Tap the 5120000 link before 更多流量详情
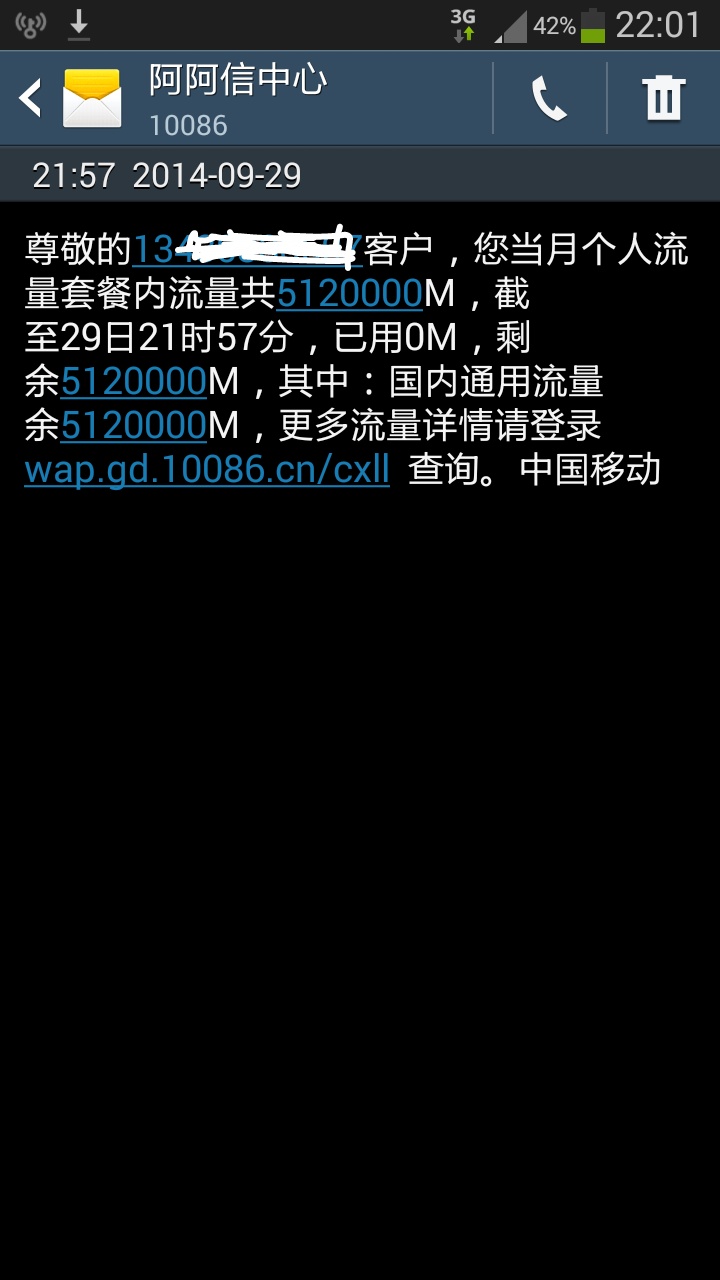720x1280 pixels. click(134, 425)
